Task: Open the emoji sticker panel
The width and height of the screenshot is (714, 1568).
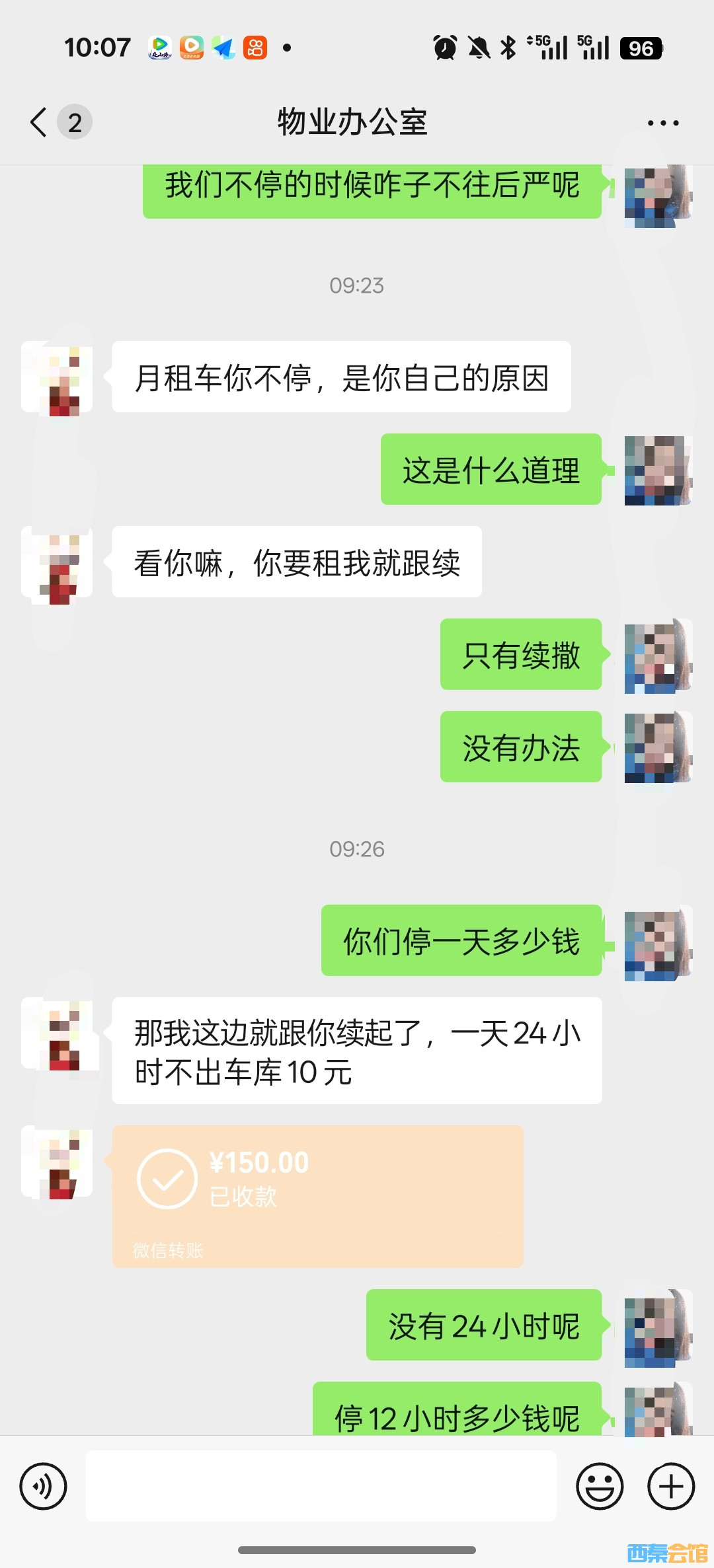Action: (x=600, y=1487)
